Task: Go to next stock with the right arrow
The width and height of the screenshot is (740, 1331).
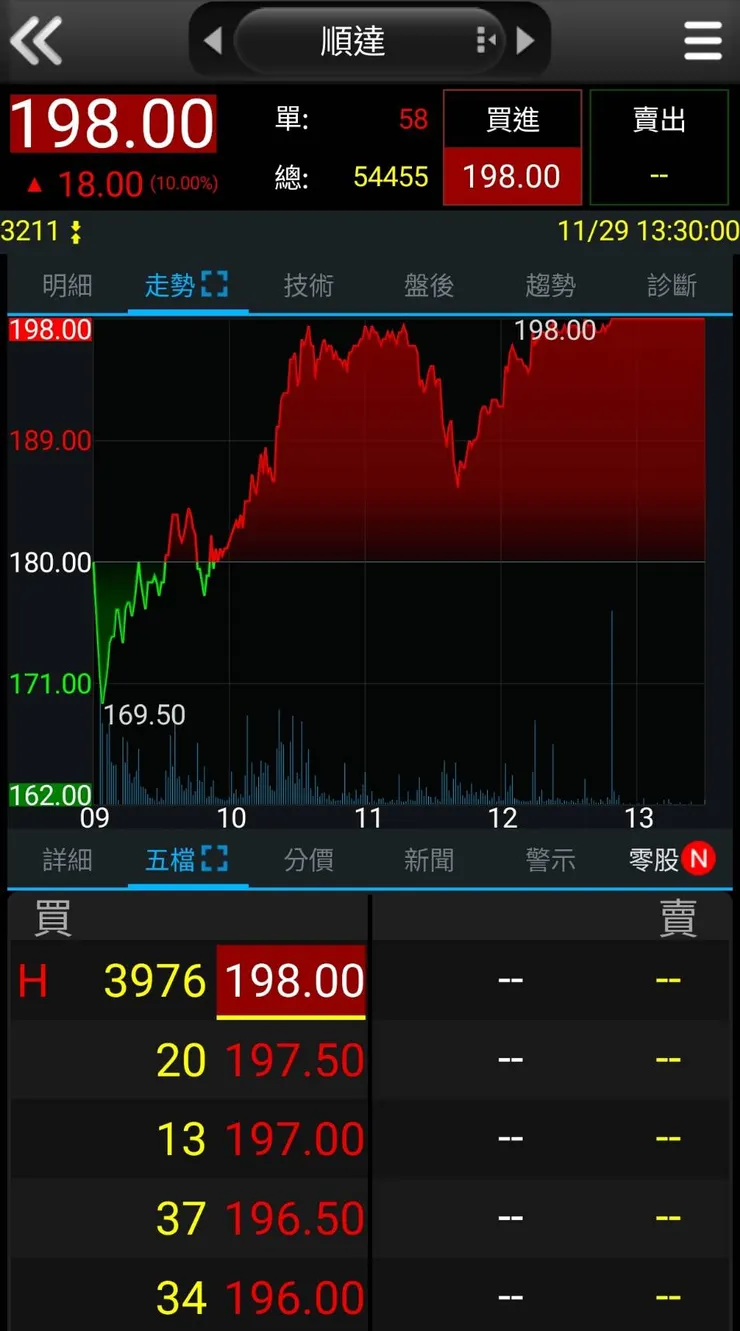Action: 526,40
